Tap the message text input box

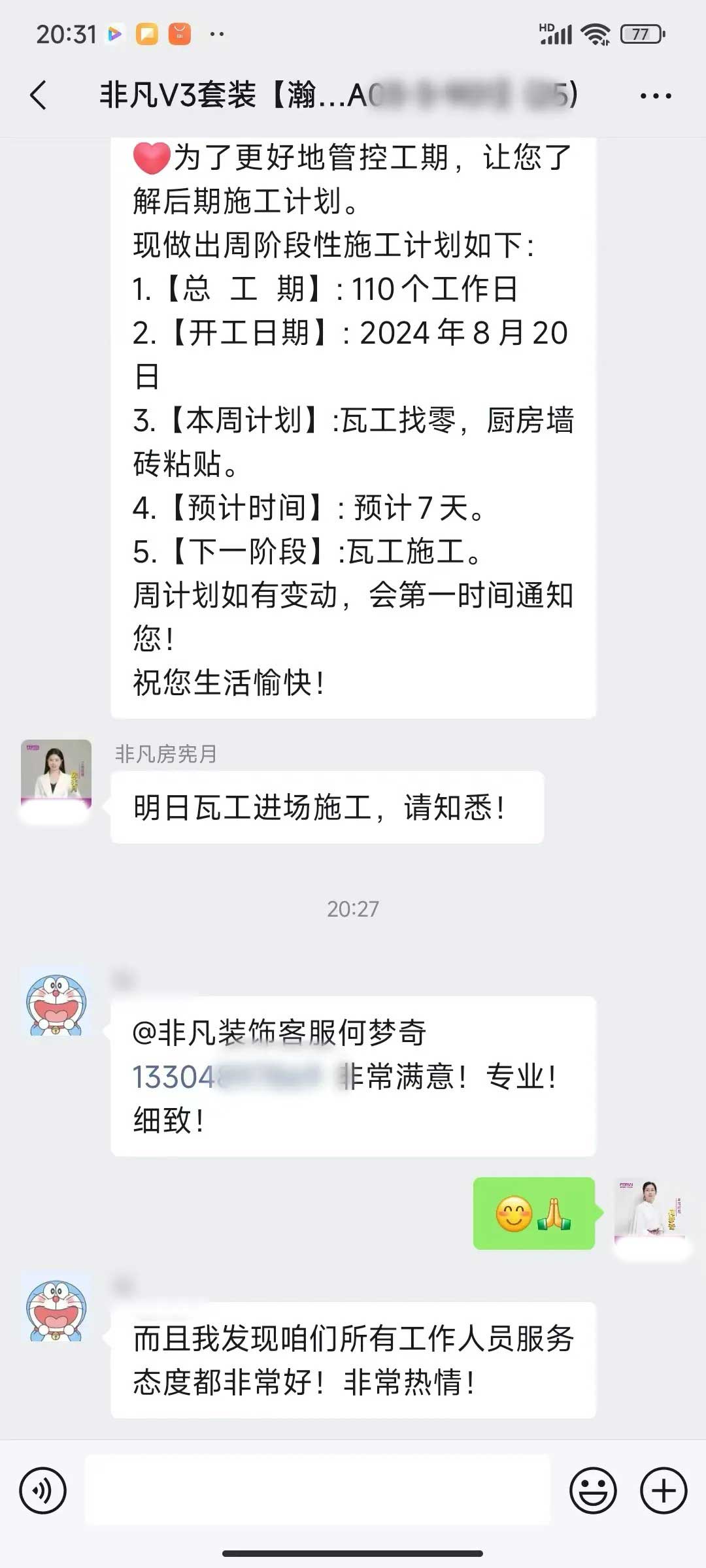coord(318,1491)
